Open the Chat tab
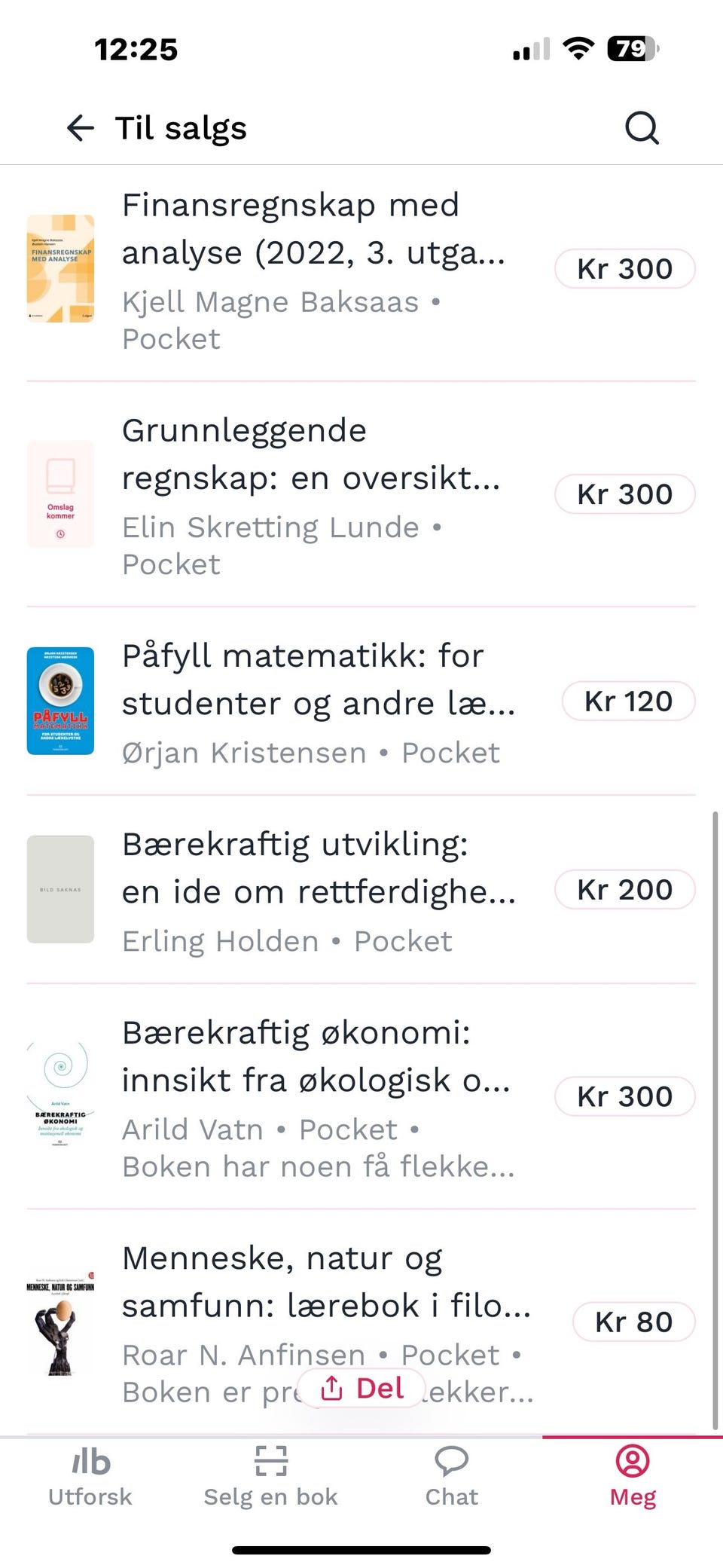723x1568 pixels. [451, 1478]
